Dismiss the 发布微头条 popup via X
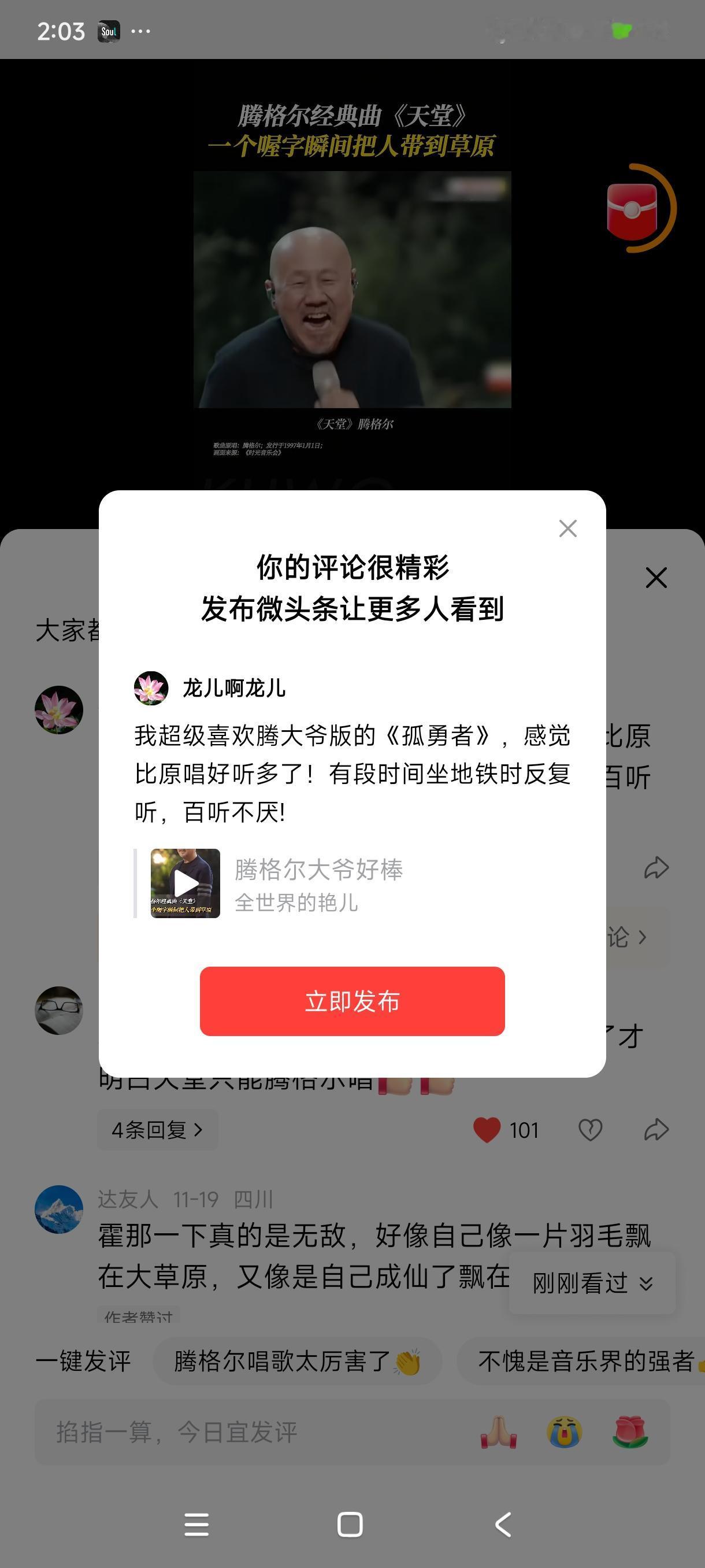705x1568 pixels. point(567,528)
